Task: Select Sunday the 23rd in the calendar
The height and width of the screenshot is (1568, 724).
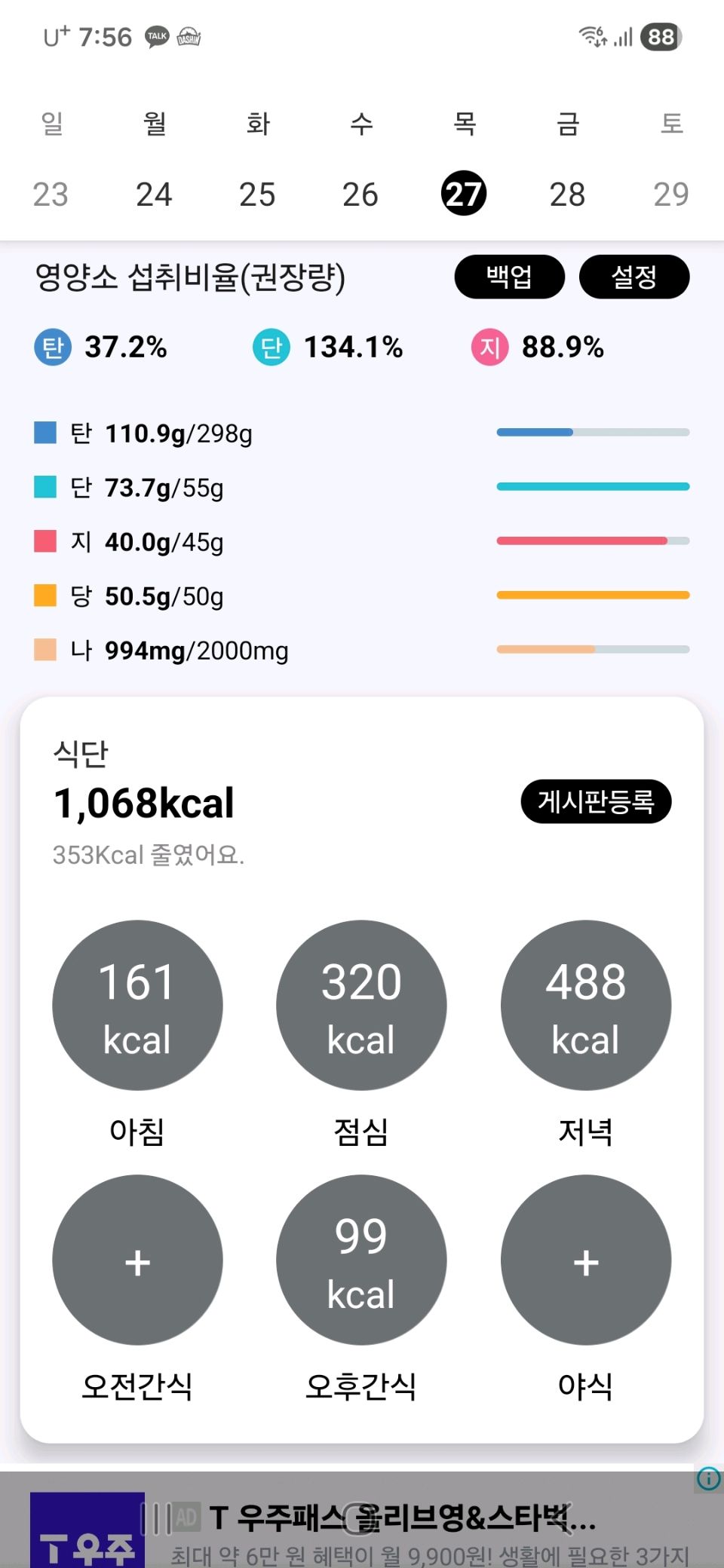Action: pos(51,194)
